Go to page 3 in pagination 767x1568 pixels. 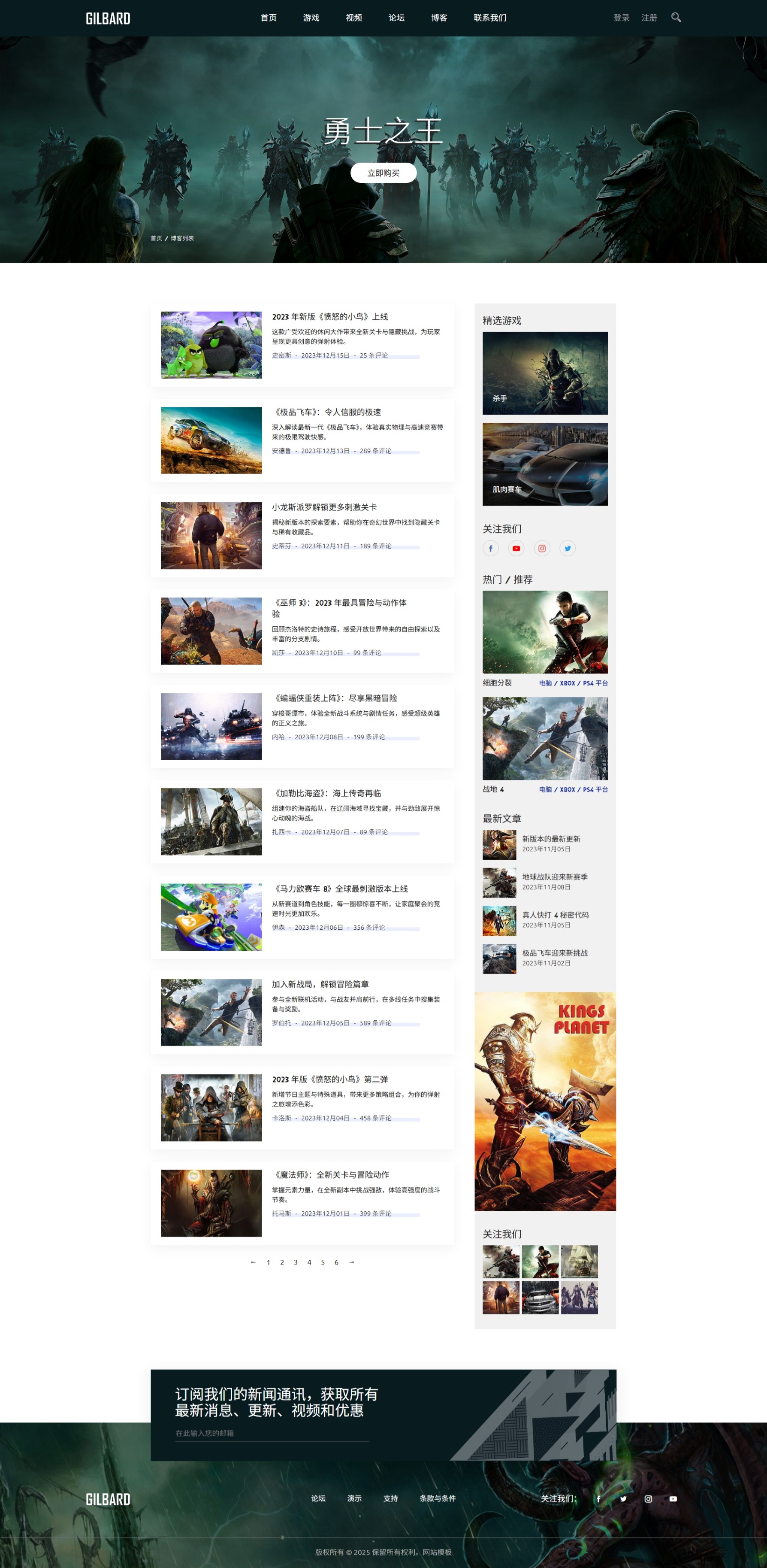[x=296, y=1262]
